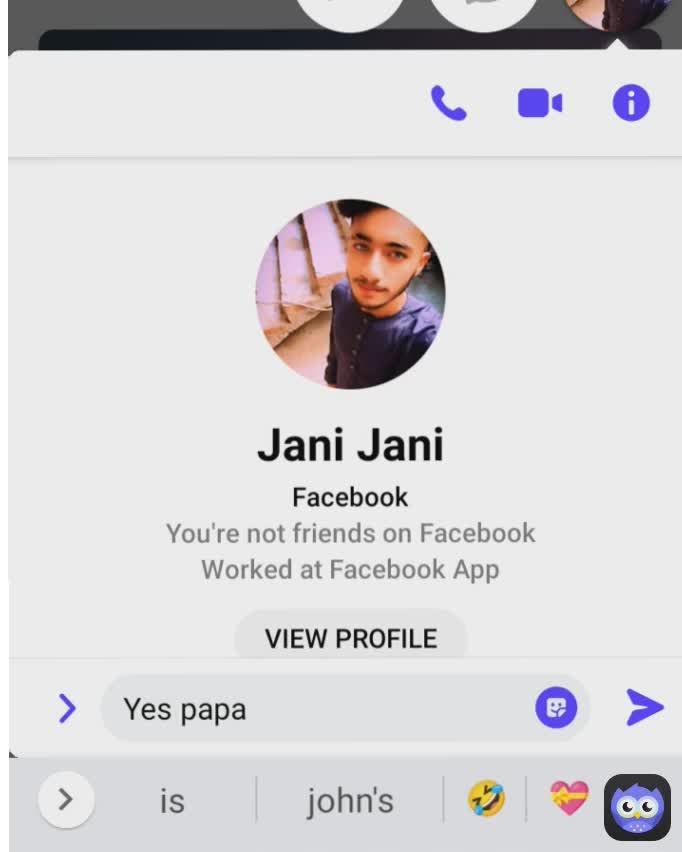The image size is (682, 852).
Task: Start a voice call with Jani Jani
Action: click(x=448, y=103)
